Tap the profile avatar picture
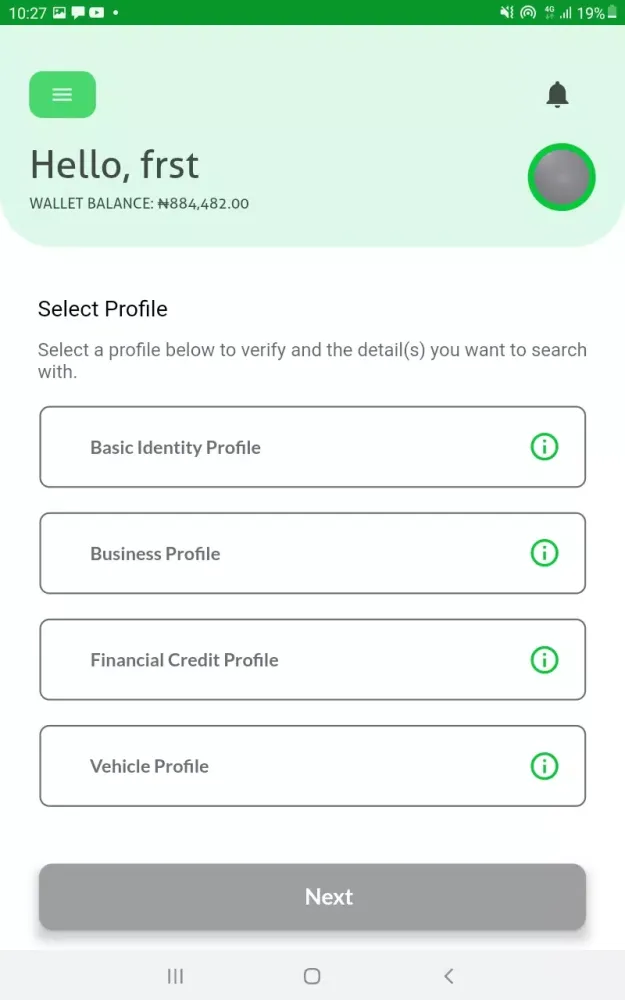 [x=561, y=177]
